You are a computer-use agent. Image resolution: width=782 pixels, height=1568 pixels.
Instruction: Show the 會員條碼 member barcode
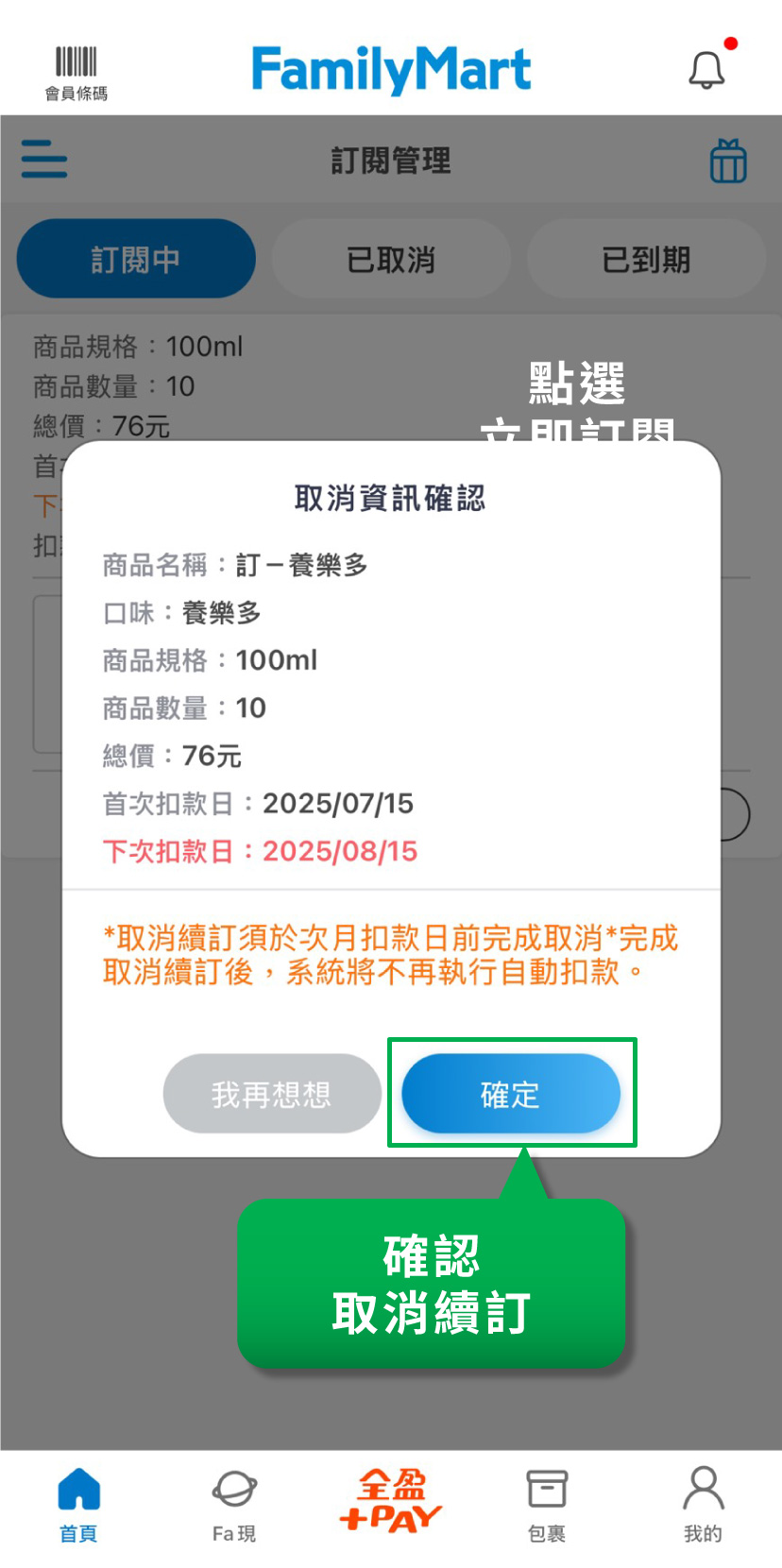coord(76,73)
